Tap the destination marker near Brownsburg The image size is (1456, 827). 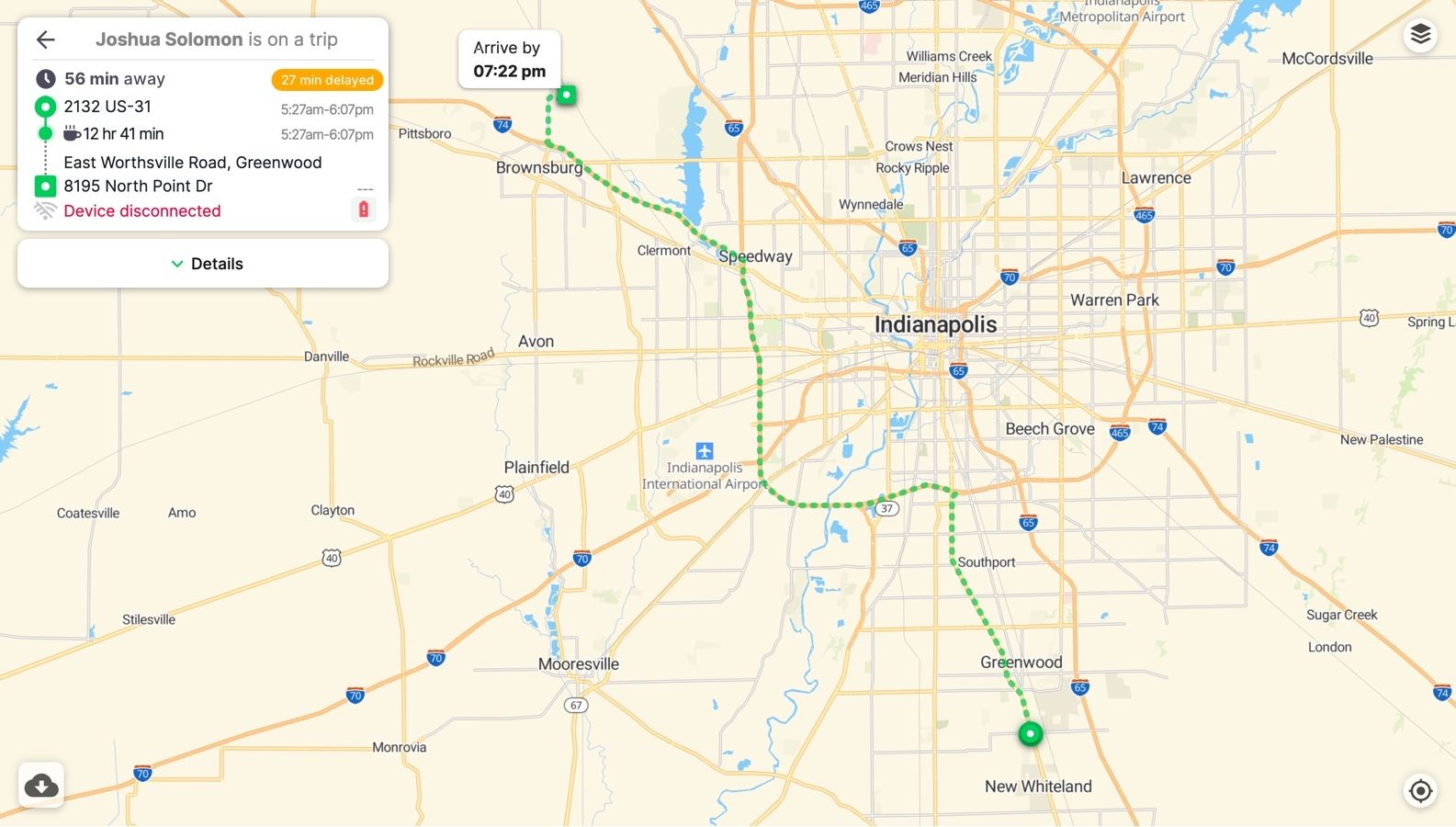(567, 94)
